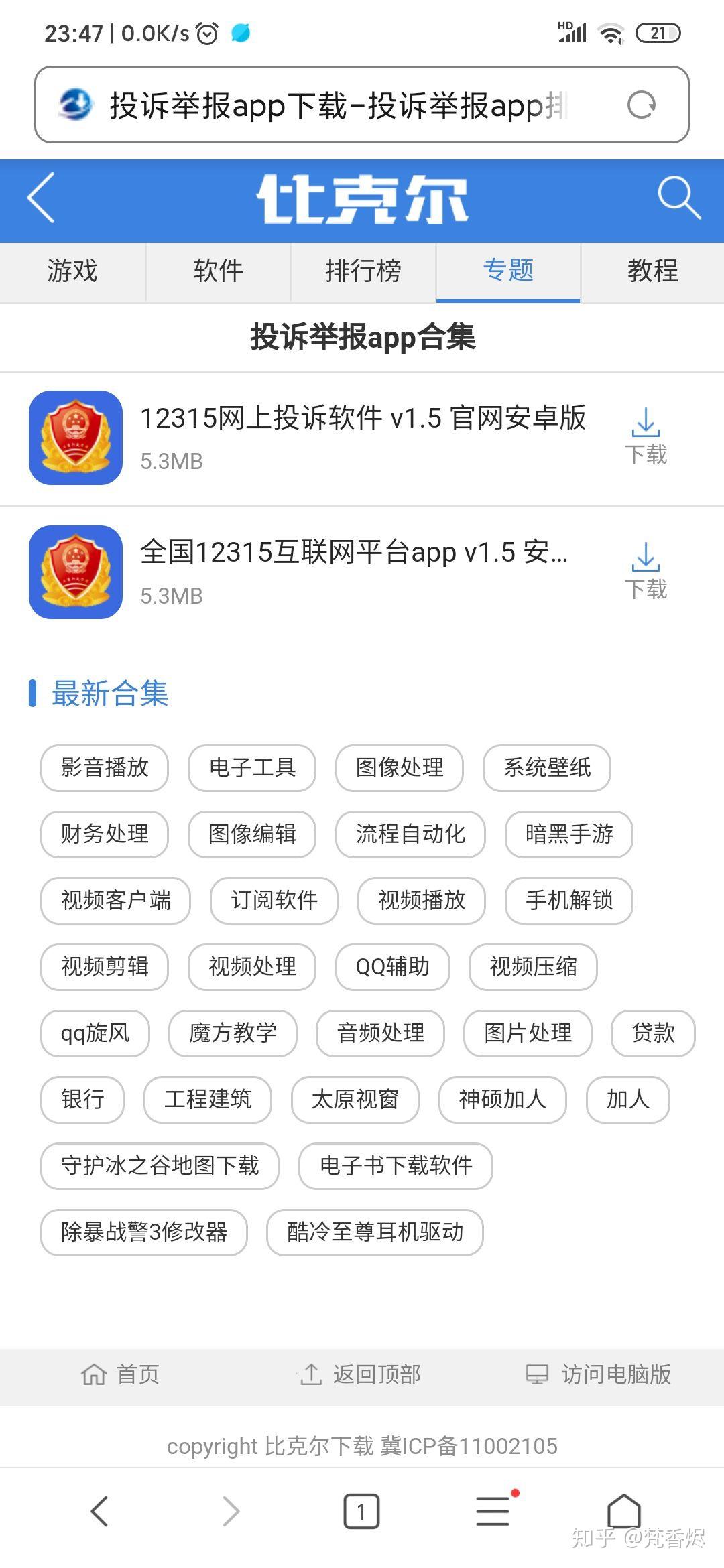The image size is (724, 1568).
Task: View the 电子书下载软件 collection
Action: (x=396, y=1166)
